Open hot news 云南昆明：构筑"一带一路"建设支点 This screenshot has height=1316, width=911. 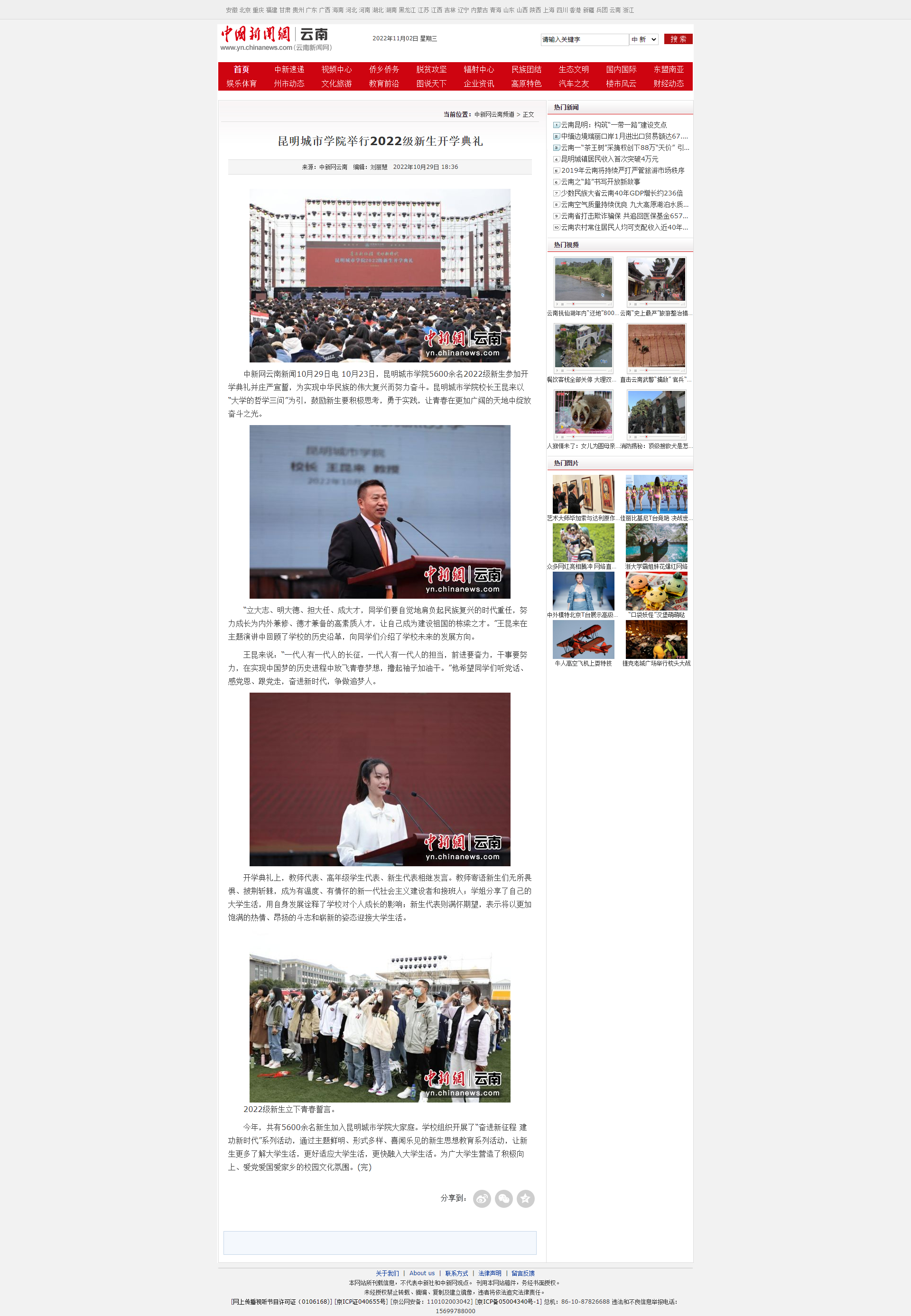pos(613,125)
